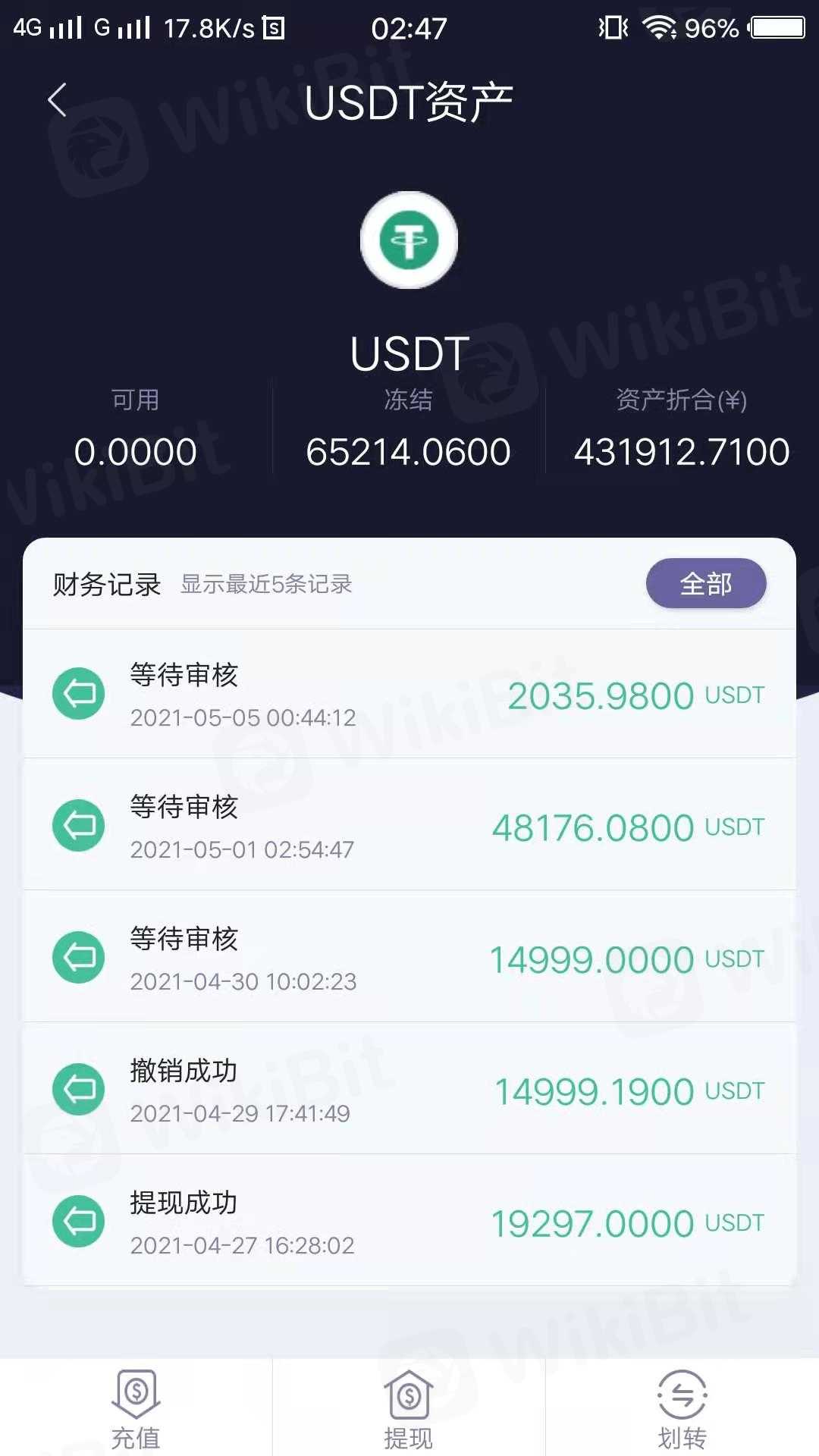View the 提现成功 19297.0000 USDT record

(409, 1222)
